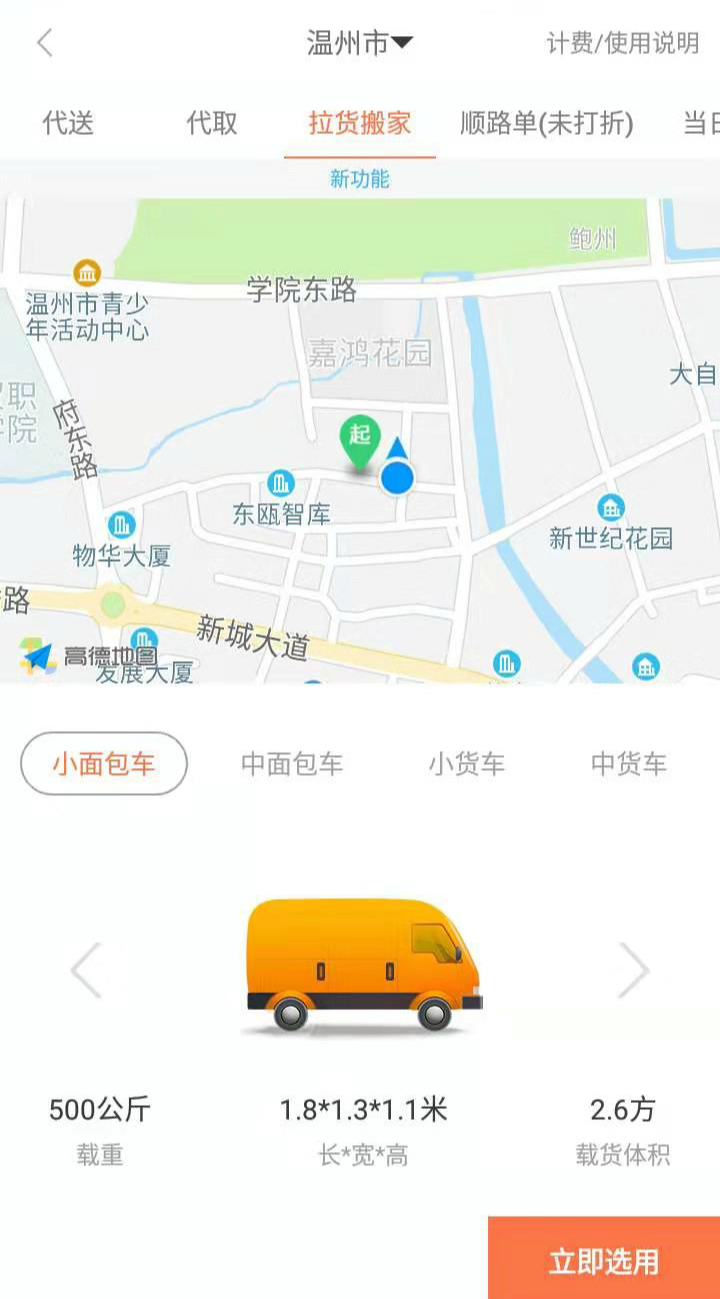Choose the 中面包车 vehicle type

pyautogui.click(x=292, y=764)
